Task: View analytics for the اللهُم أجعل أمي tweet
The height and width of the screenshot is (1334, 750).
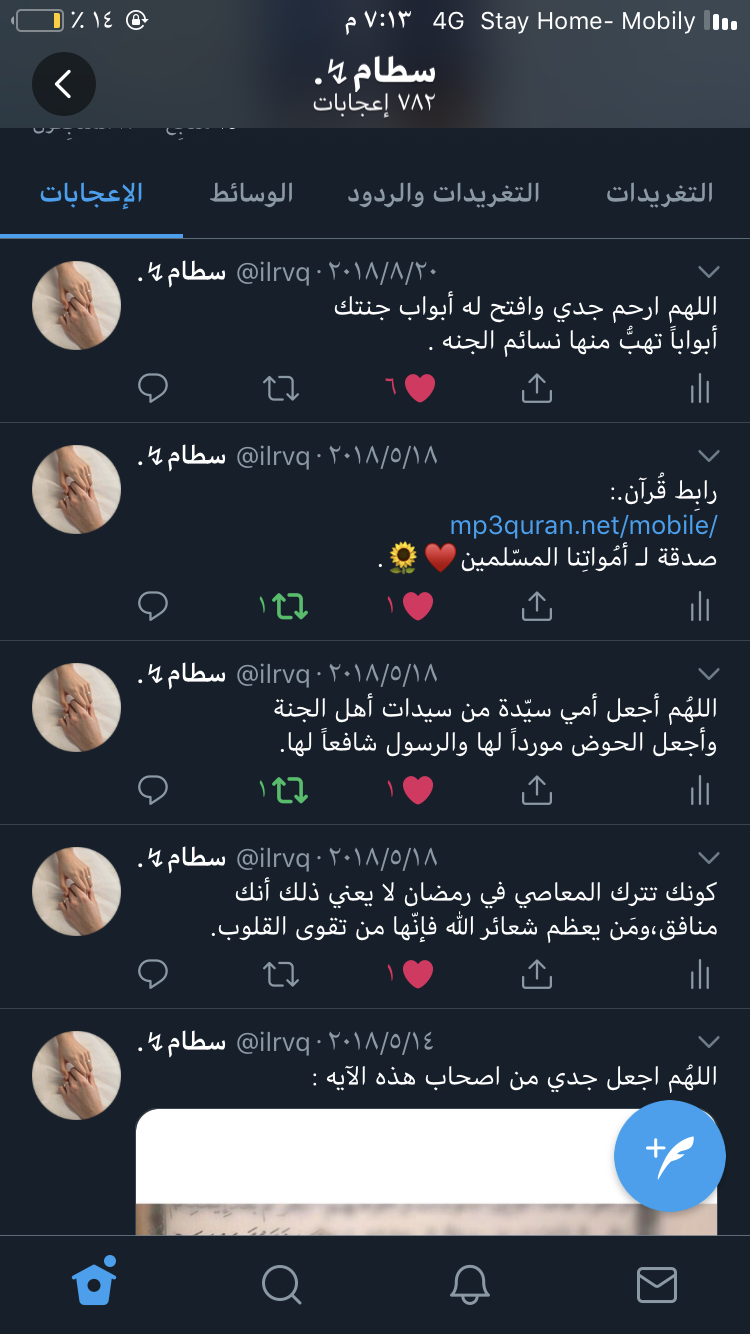Action: coord(700,790)
